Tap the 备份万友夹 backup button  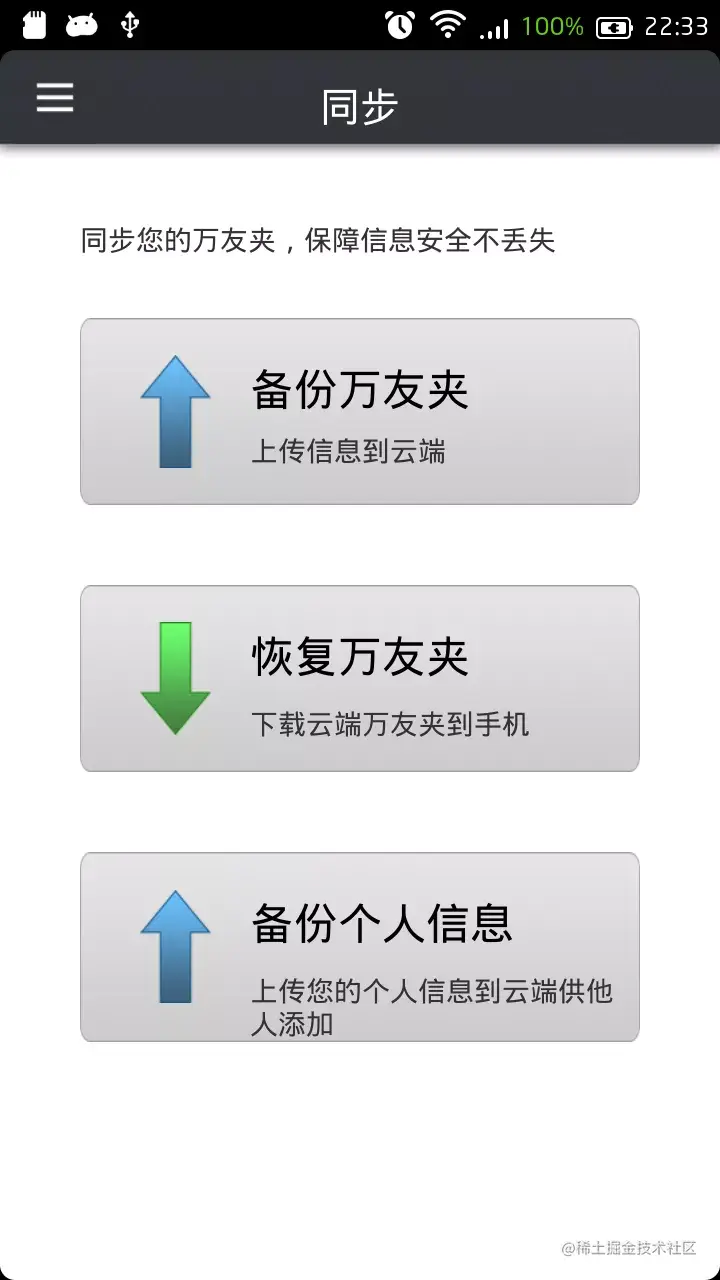coord(360,411)
